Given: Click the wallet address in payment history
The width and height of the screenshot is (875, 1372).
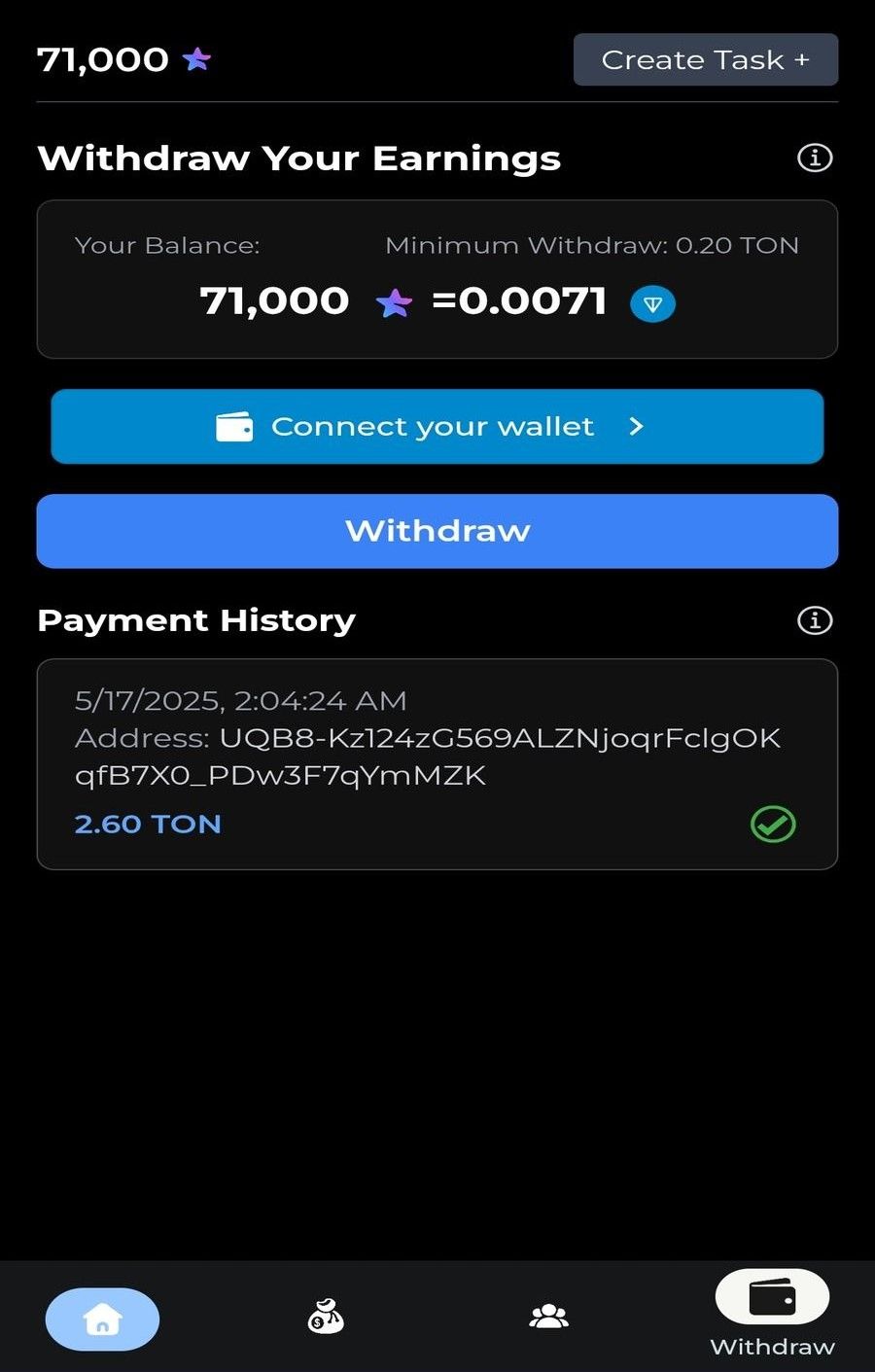Looking at the screenshot, I should 428,756.
